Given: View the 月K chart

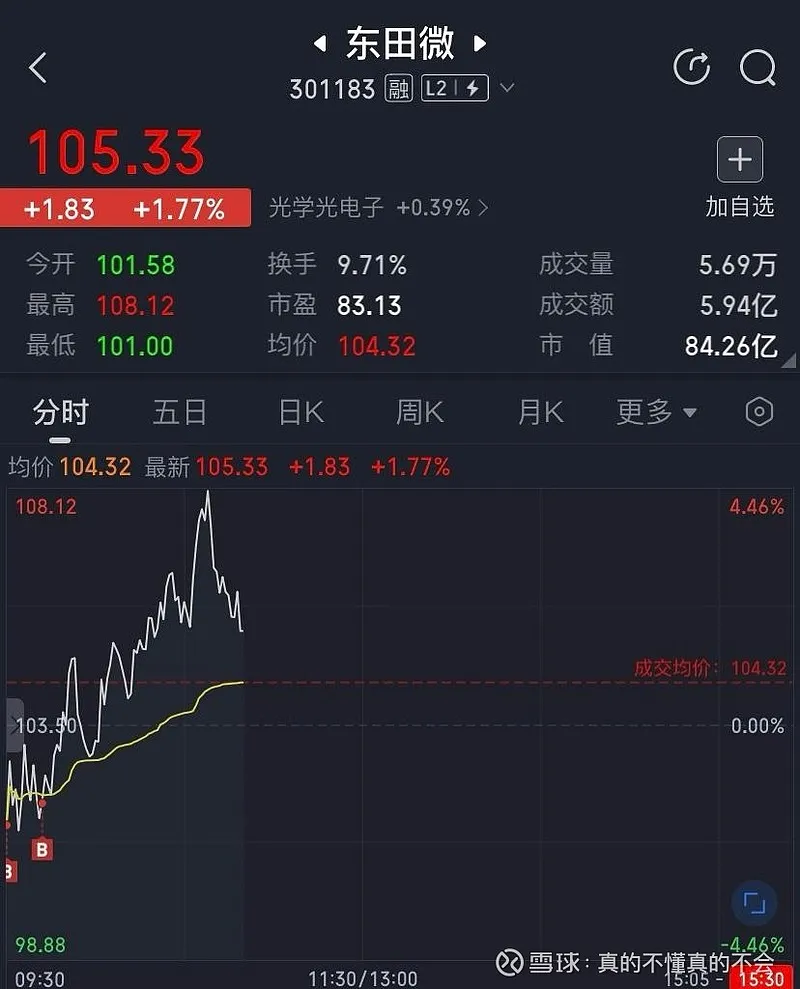Looking at the screenshot, I should point(540,412).
